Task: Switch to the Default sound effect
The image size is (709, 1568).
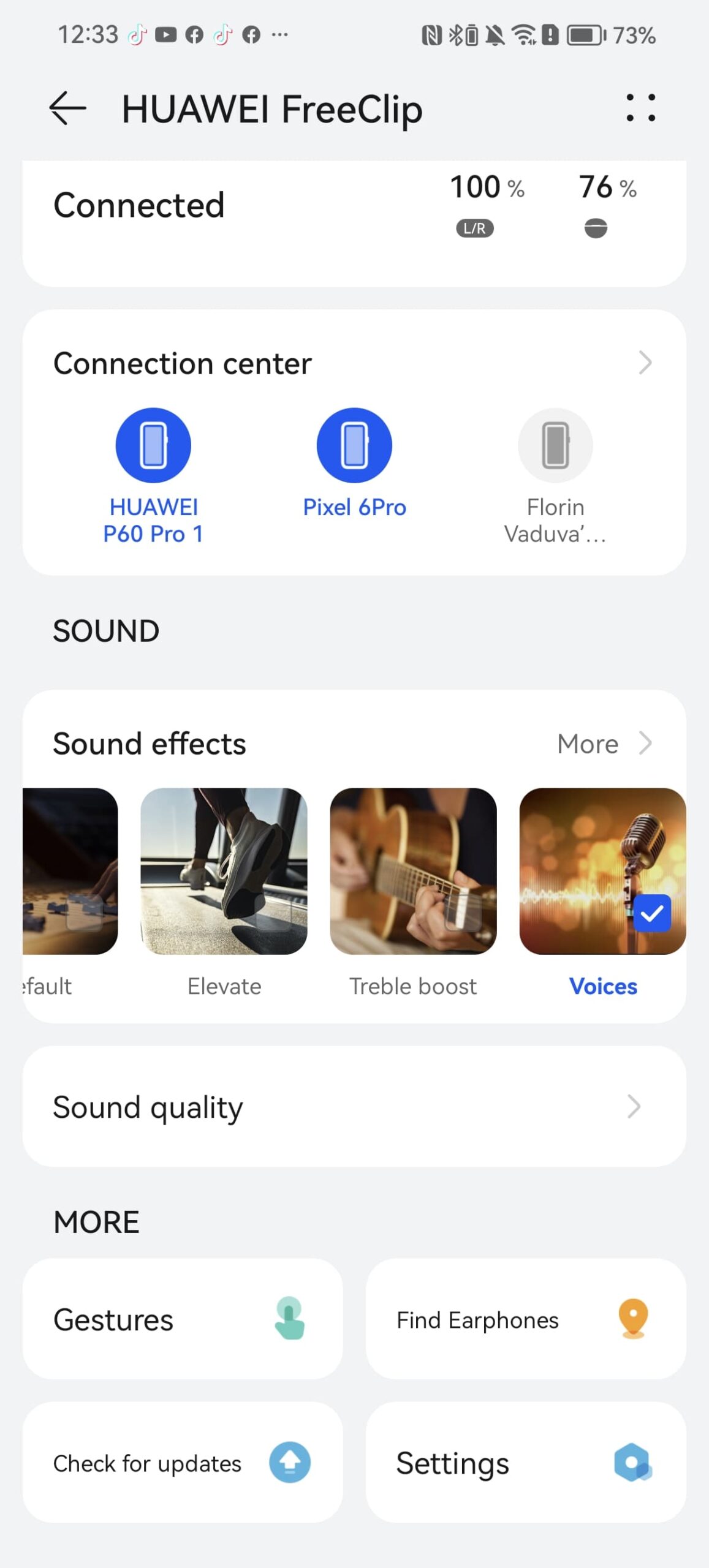Action: click(70, 871)
